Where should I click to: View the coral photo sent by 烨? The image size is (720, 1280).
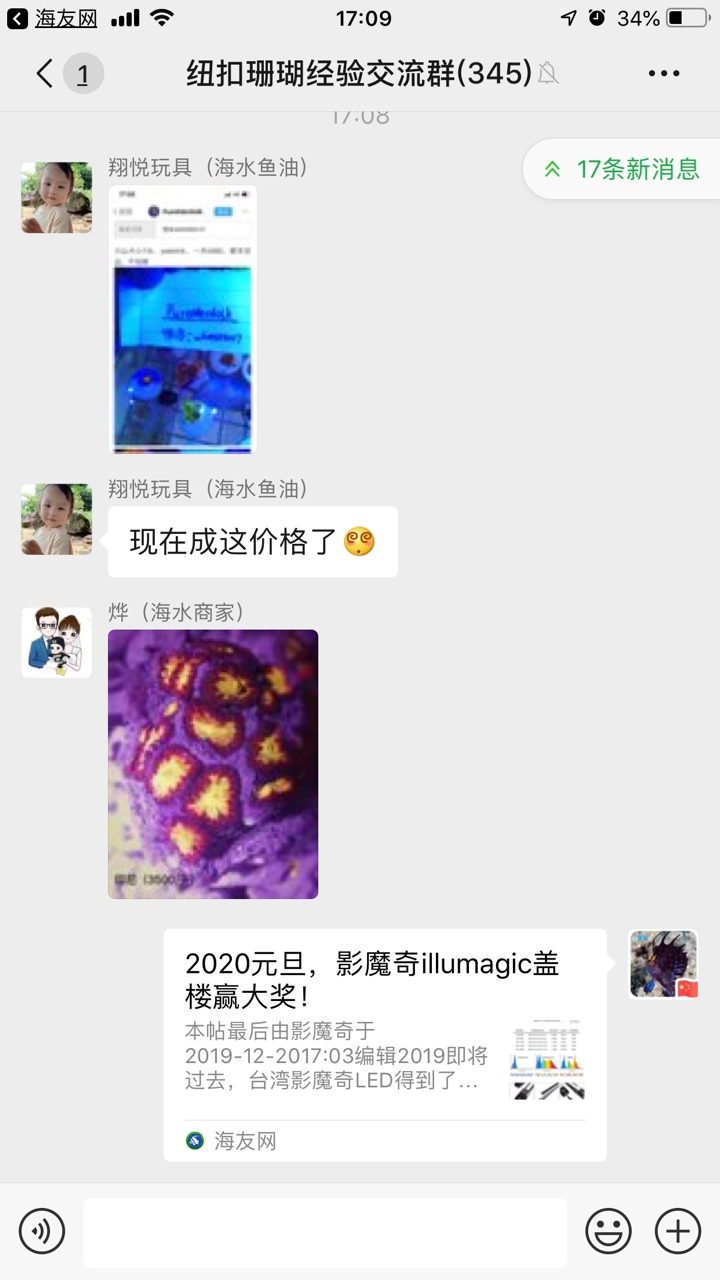point(213,764)
